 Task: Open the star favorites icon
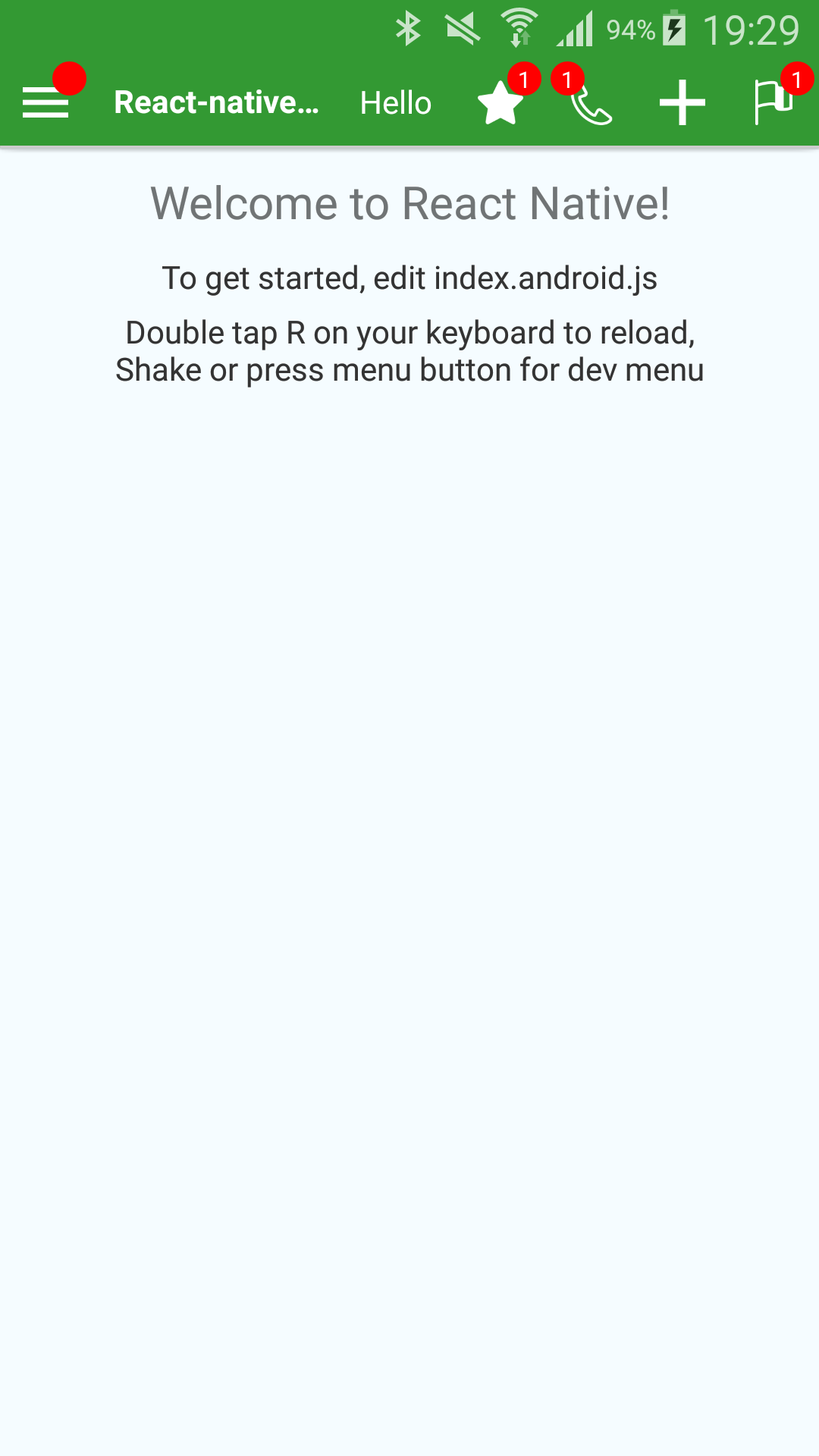pos(500,103)
